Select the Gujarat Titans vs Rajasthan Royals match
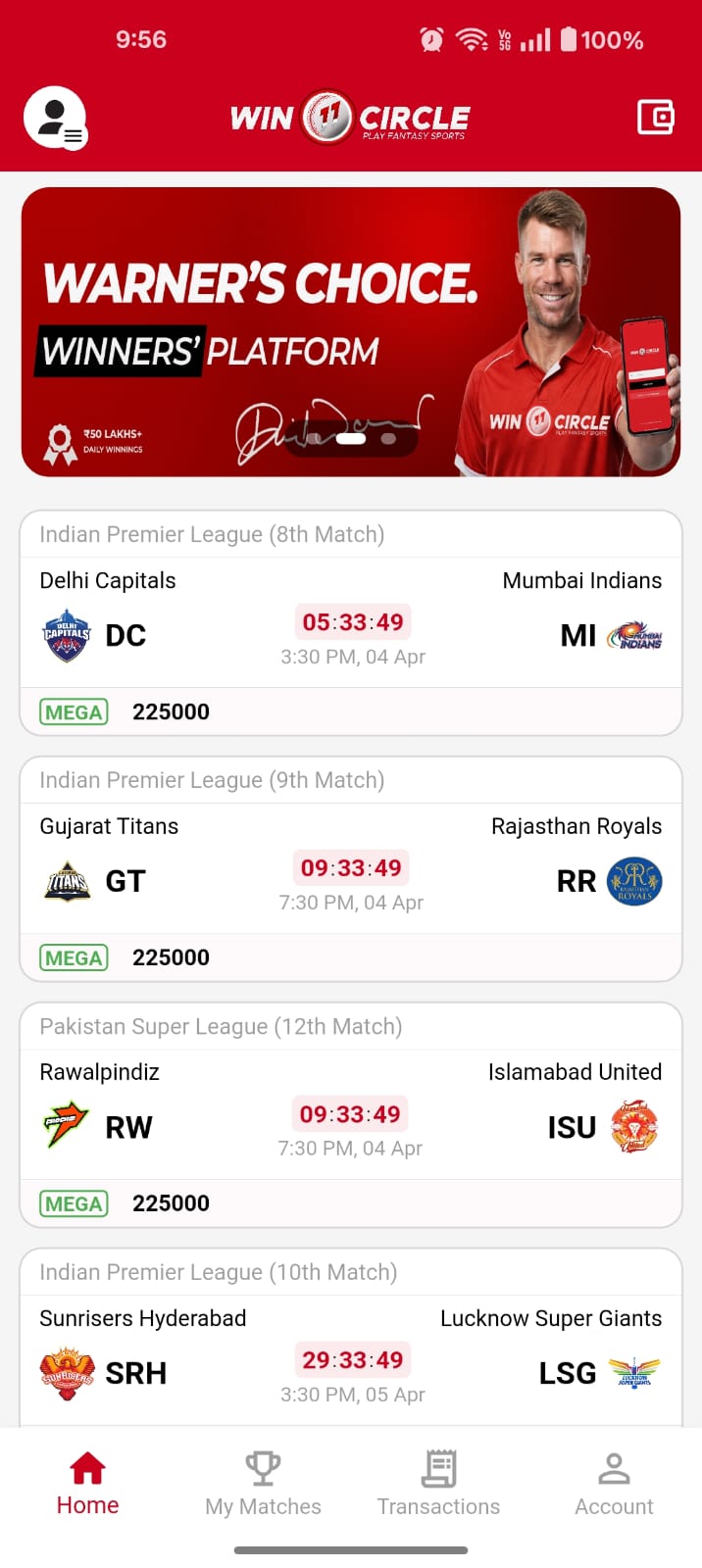This screenshot has height=1568, width=702. (x=351, y=869)
